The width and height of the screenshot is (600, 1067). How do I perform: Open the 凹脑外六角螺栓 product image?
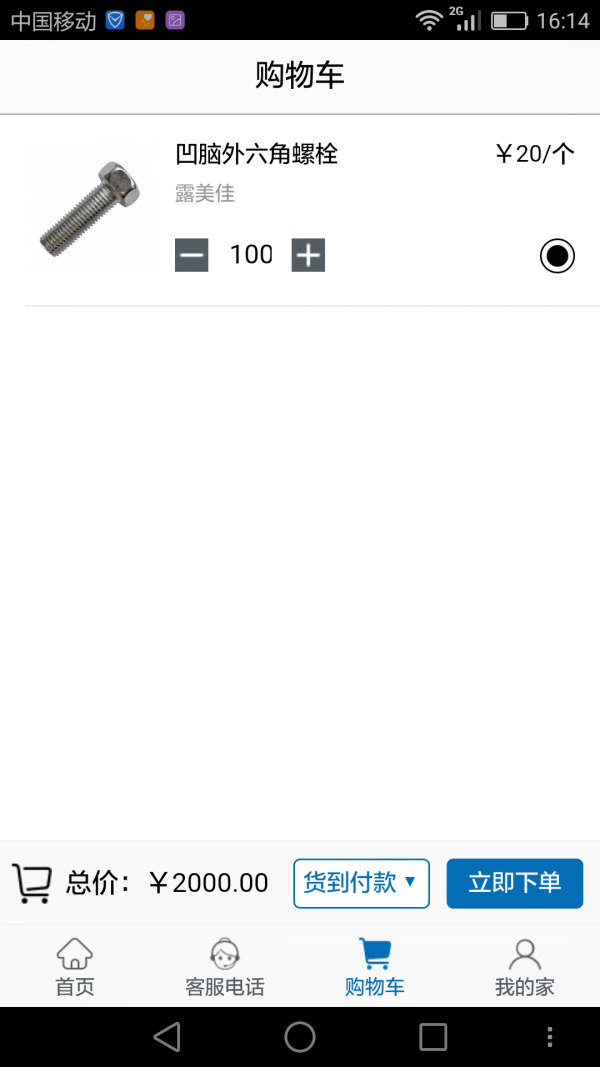(91, 208)
